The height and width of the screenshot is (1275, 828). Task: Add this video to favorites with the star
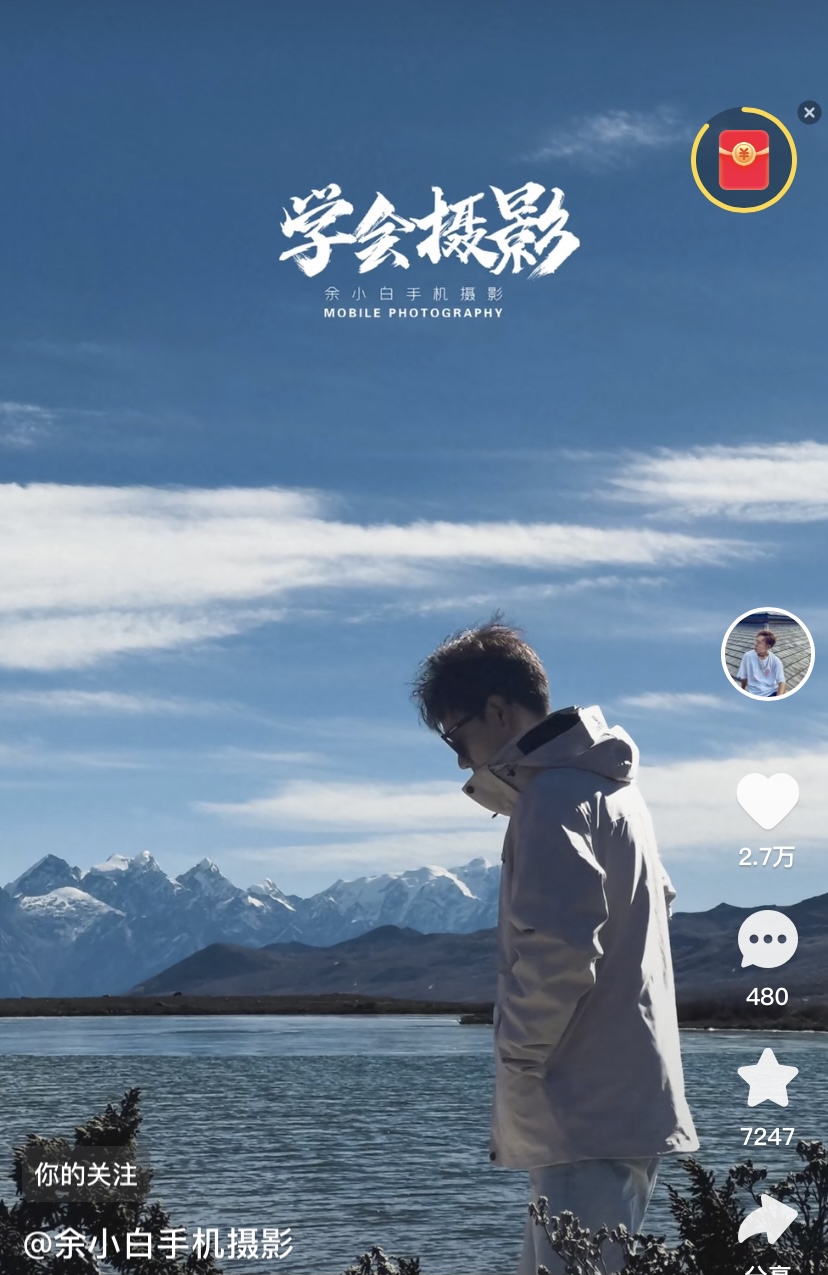[x=767, y=1079]
